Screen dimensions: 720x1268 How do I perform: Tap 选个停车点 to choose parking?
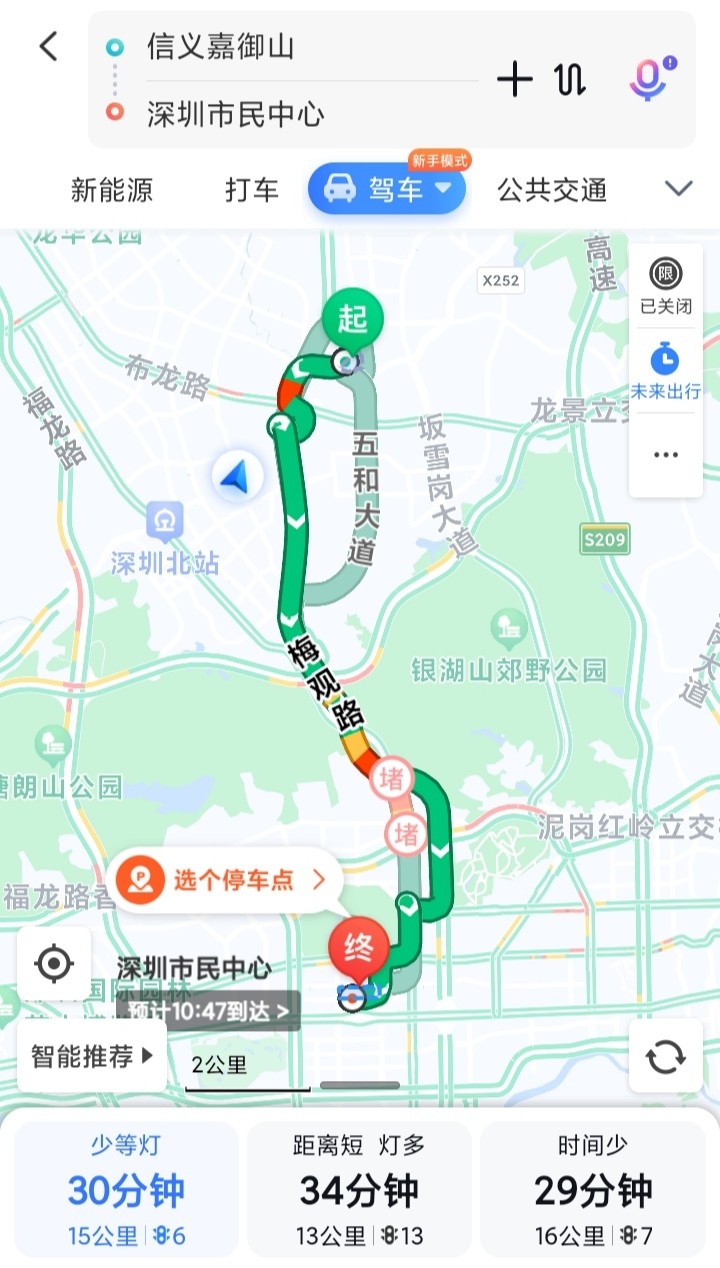[x=222, y=880]
